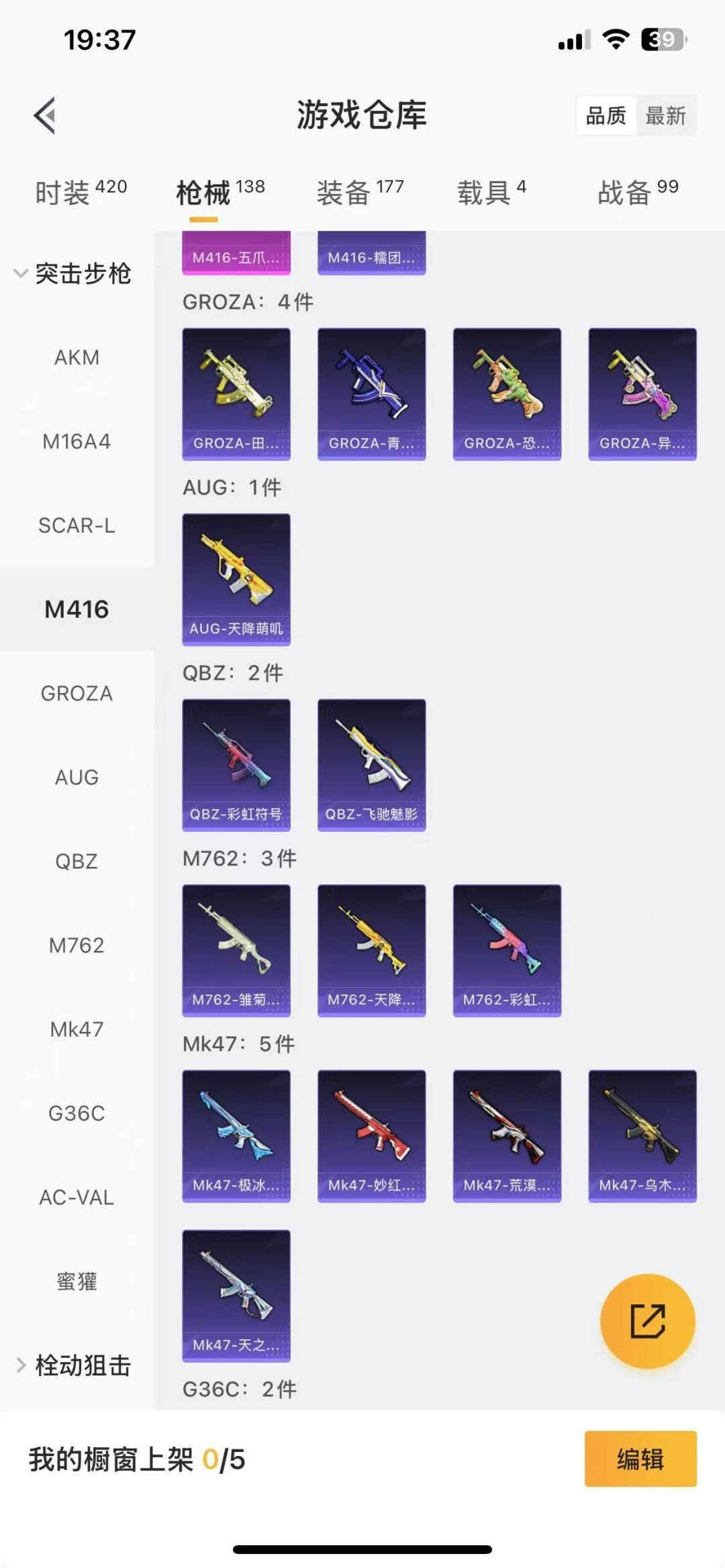This screenshot has width=725, height=1568.
Task: Open the QBZ-彩虹符号 skin
Action: click(x=236, y=765)
